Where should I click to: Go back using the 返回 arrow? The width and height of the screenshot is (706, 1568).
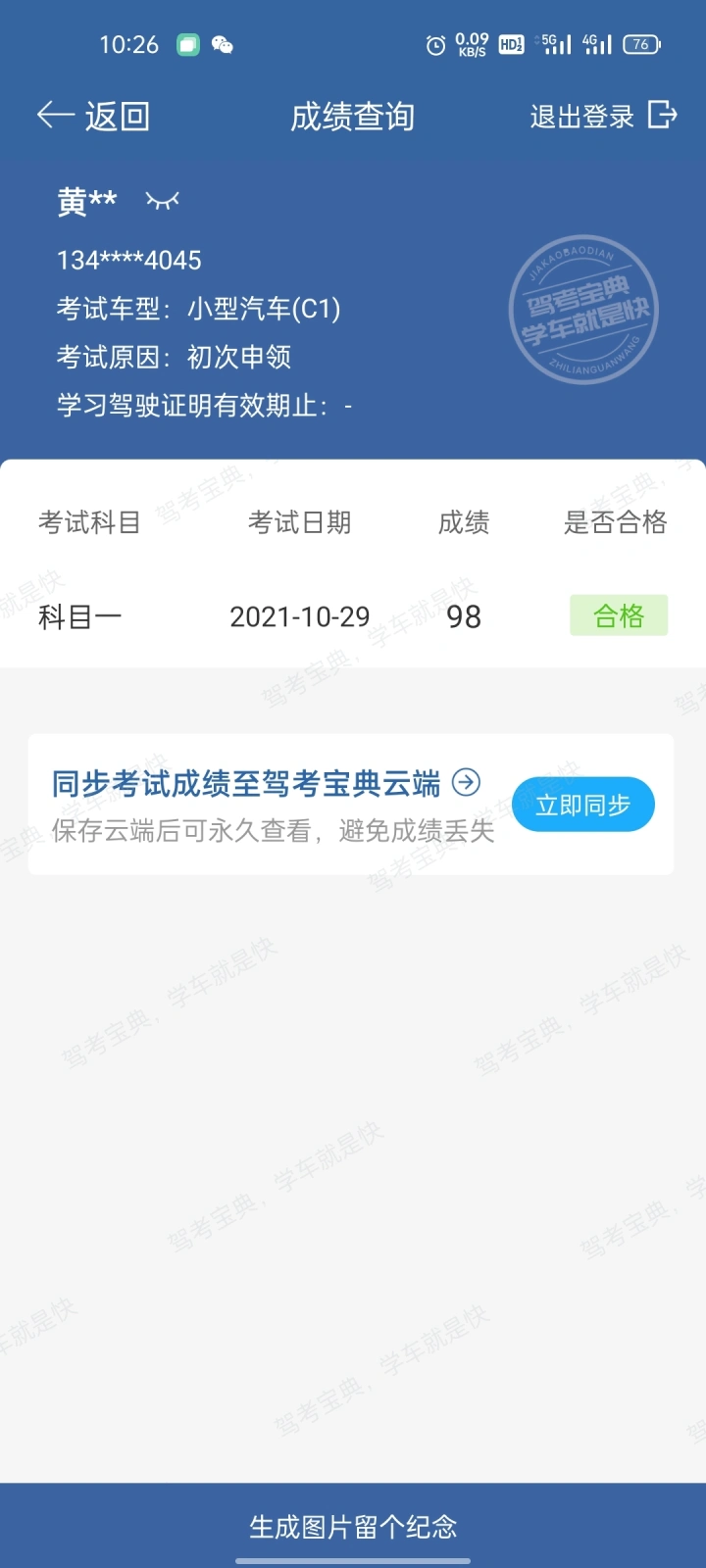point(93,117)
